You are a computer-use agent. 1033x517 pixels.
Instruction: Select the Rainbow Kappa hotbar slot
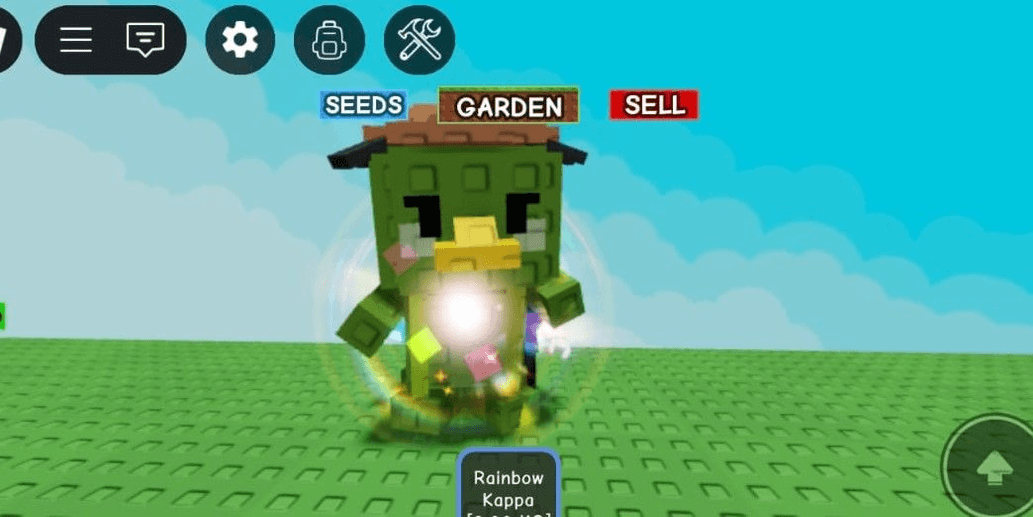click(x=509, y=487)
